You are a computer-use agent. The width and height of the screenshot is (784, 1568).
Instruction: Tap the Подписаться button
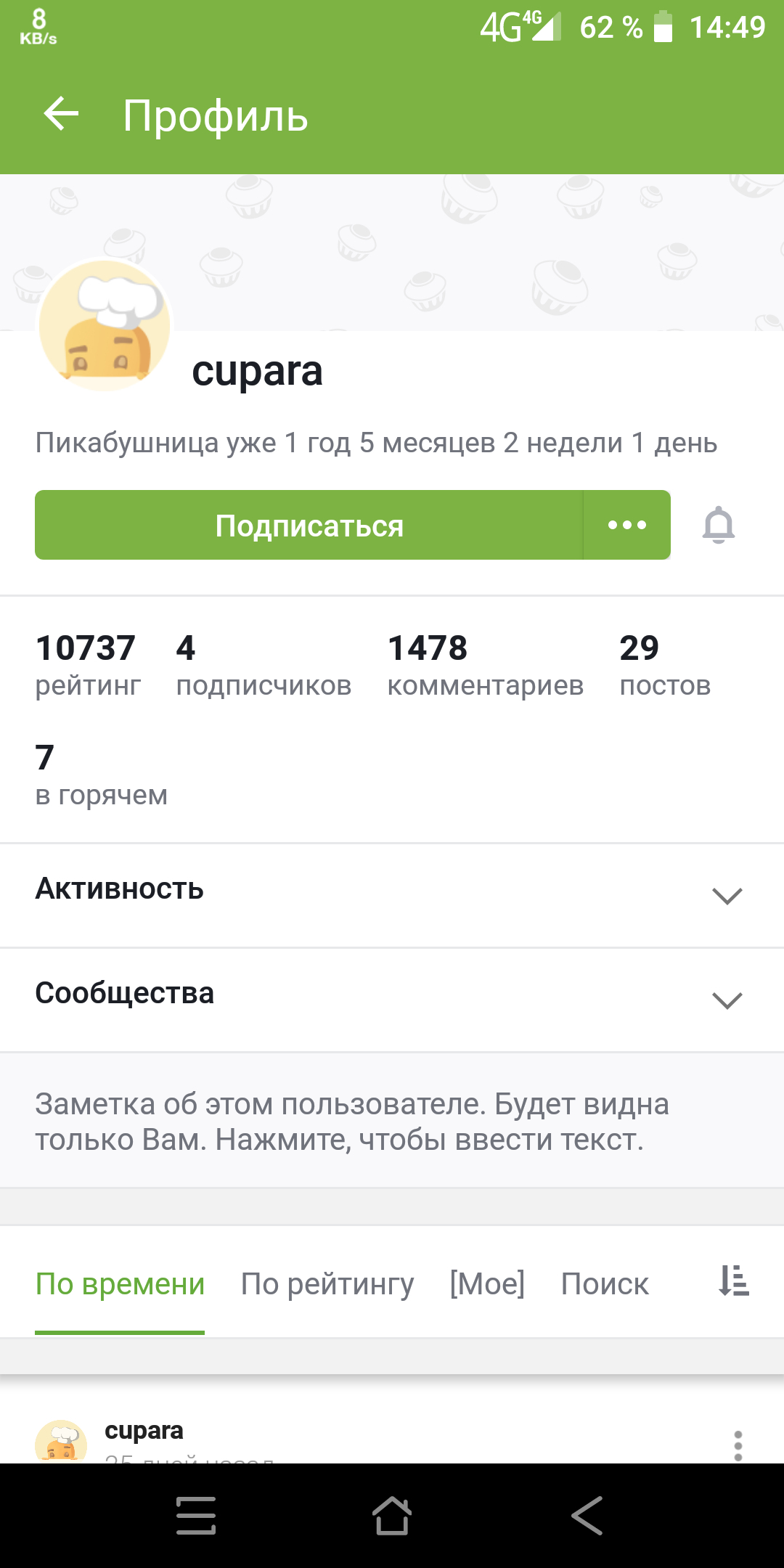[309, 526]
